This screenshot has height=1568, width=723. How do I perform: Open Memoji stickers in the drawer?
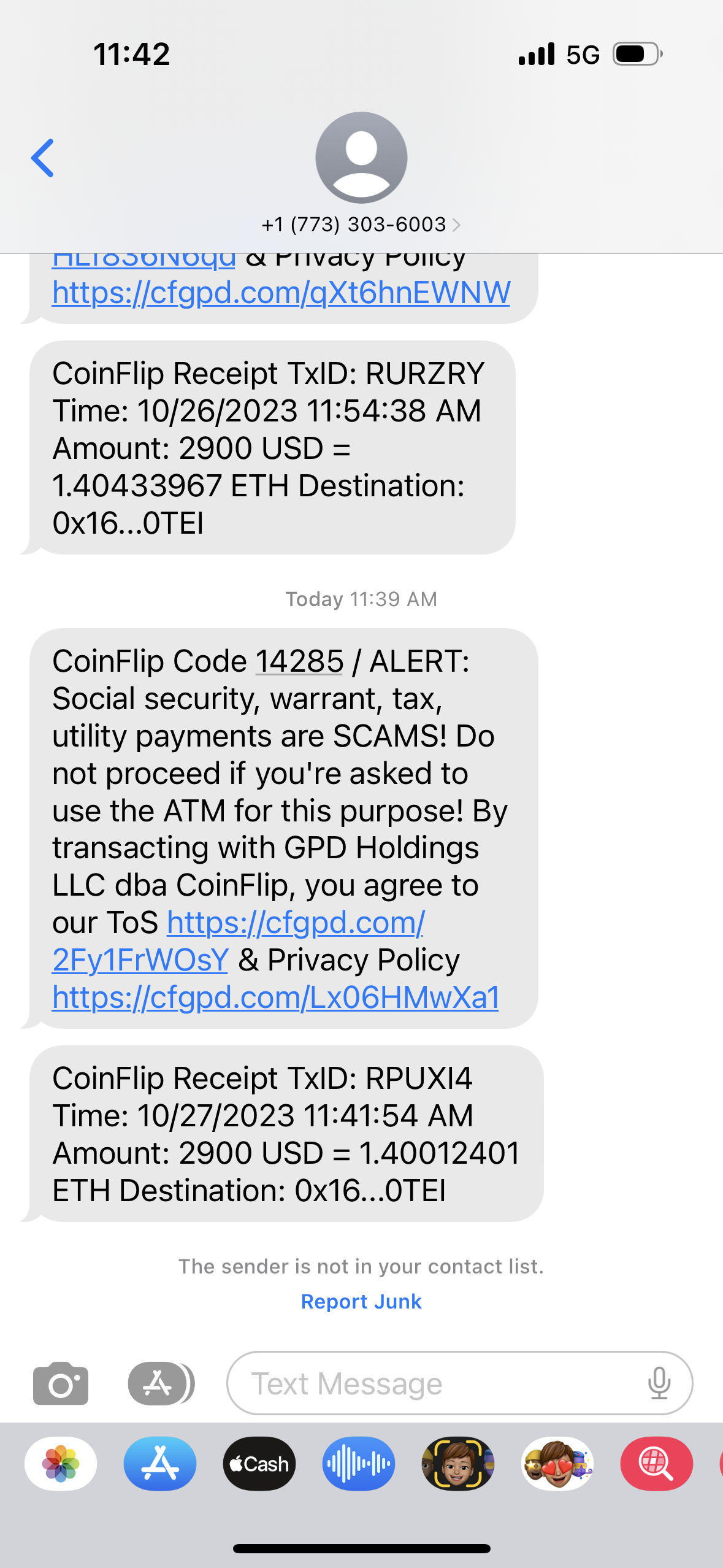[557, 1464]
